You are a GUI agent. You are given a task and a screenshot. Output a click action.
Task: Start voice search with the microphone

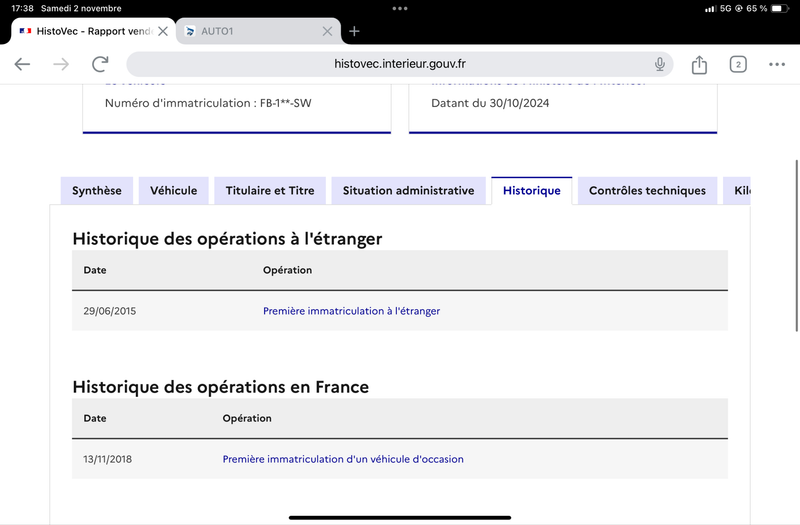point(660,64)
